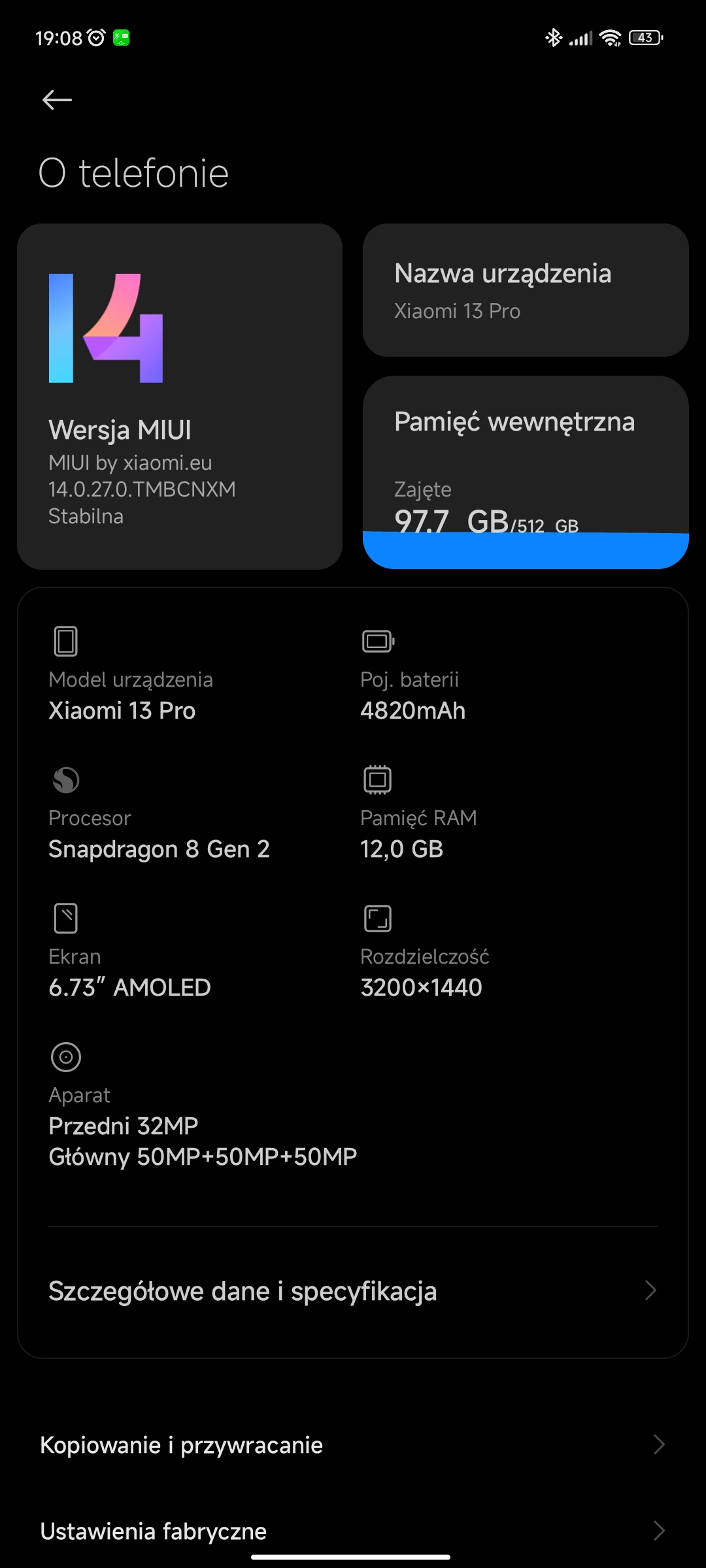
Task: Go back using the arrow icon
Action: (x=57, y=100)
